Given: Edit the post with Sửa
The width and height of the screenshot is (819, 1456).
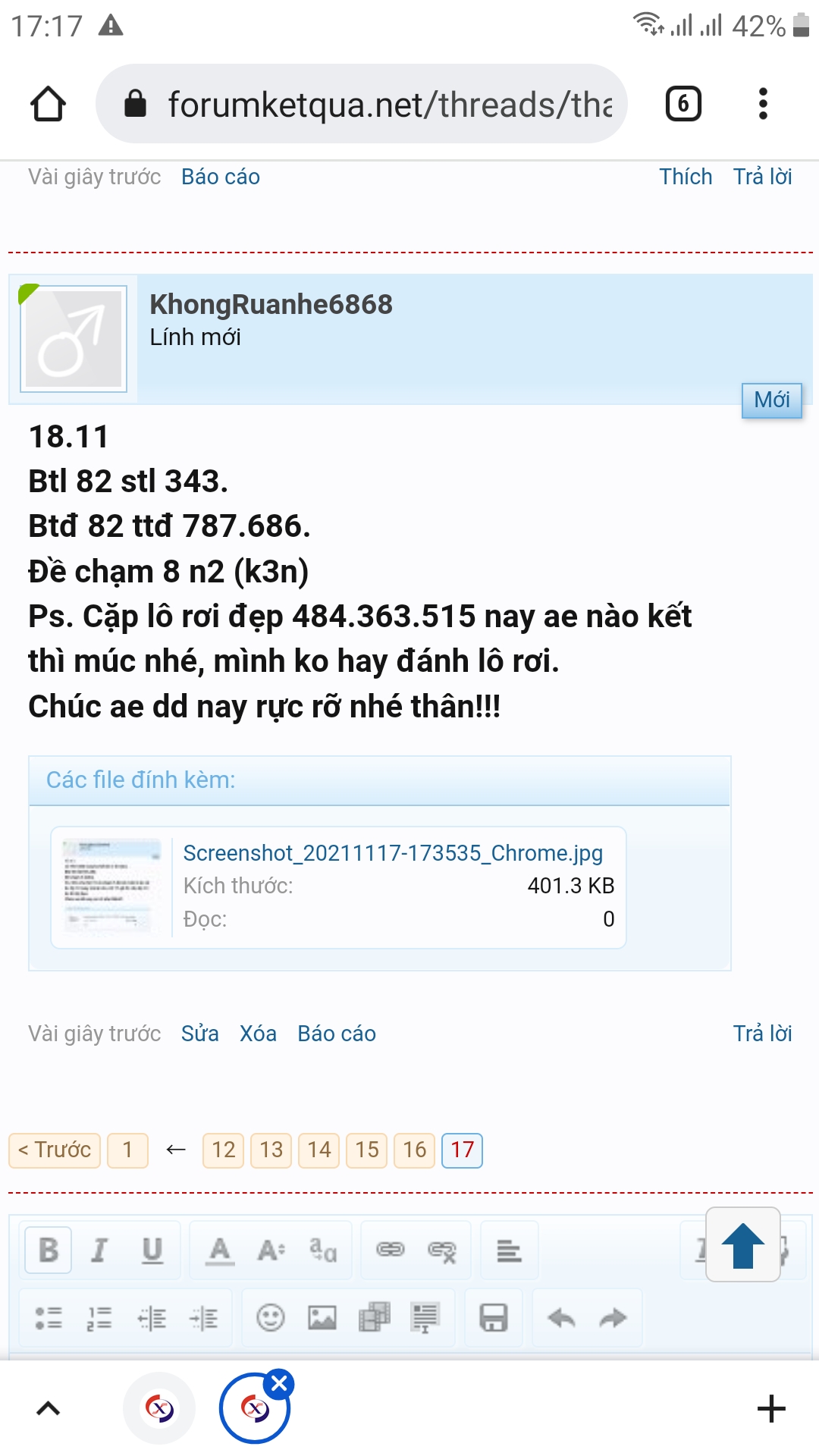Looking at the screenshot, I should pyautogui.click(x=200, y=1034).
